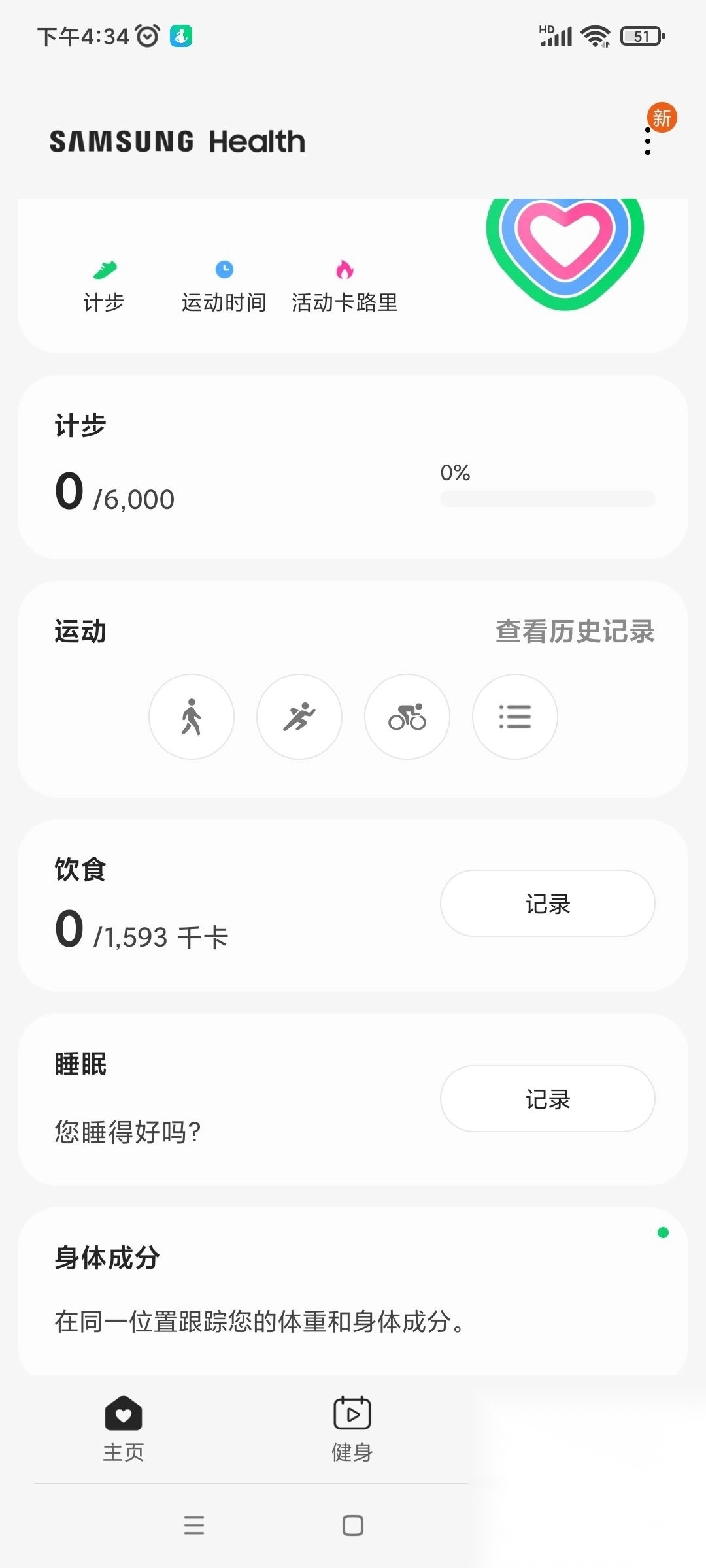Switch to the 健身 tab

352,1428
